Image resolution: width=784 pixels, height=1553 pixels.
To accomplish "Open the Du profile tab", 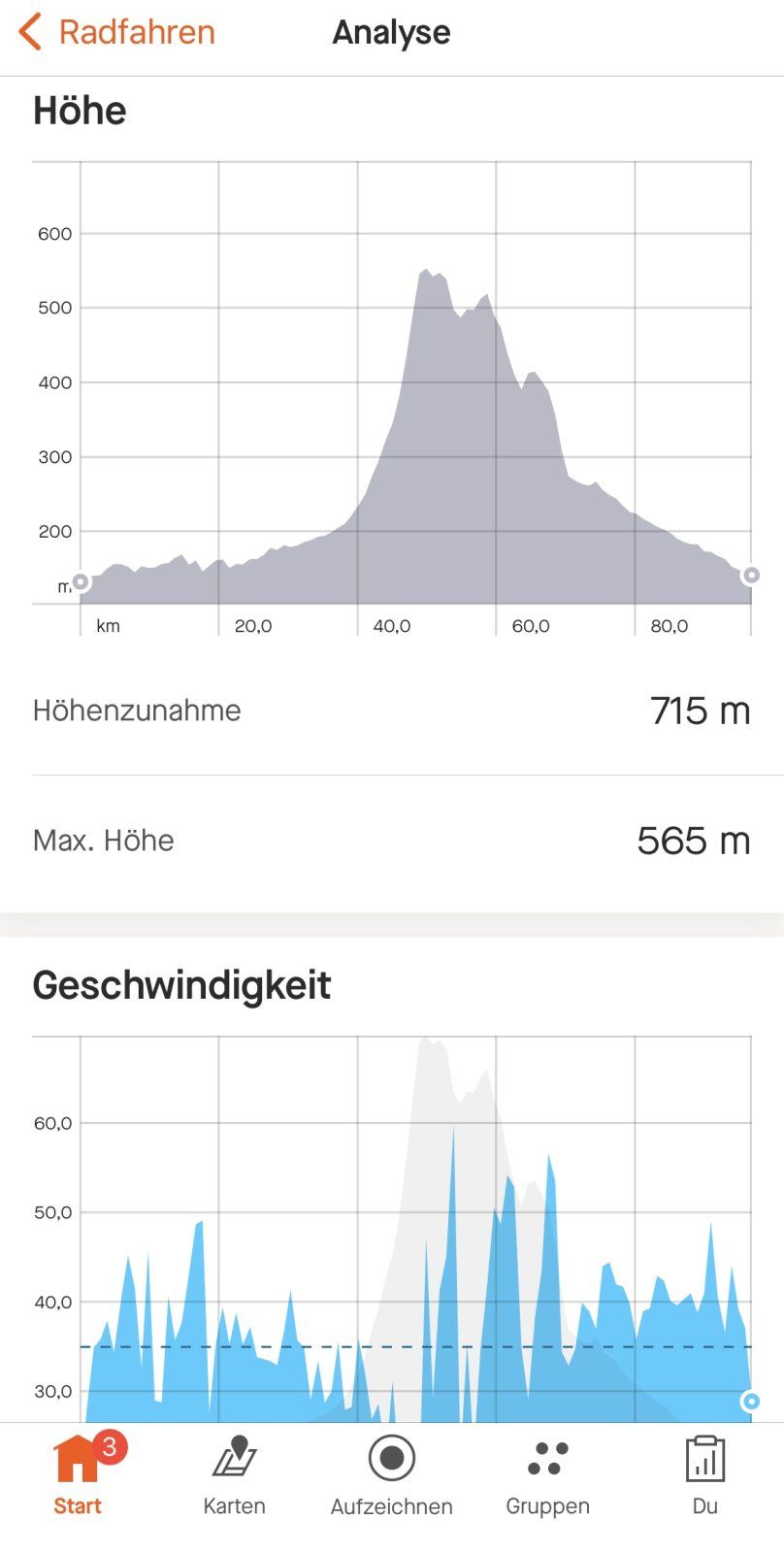I will tap(705, 1475).
